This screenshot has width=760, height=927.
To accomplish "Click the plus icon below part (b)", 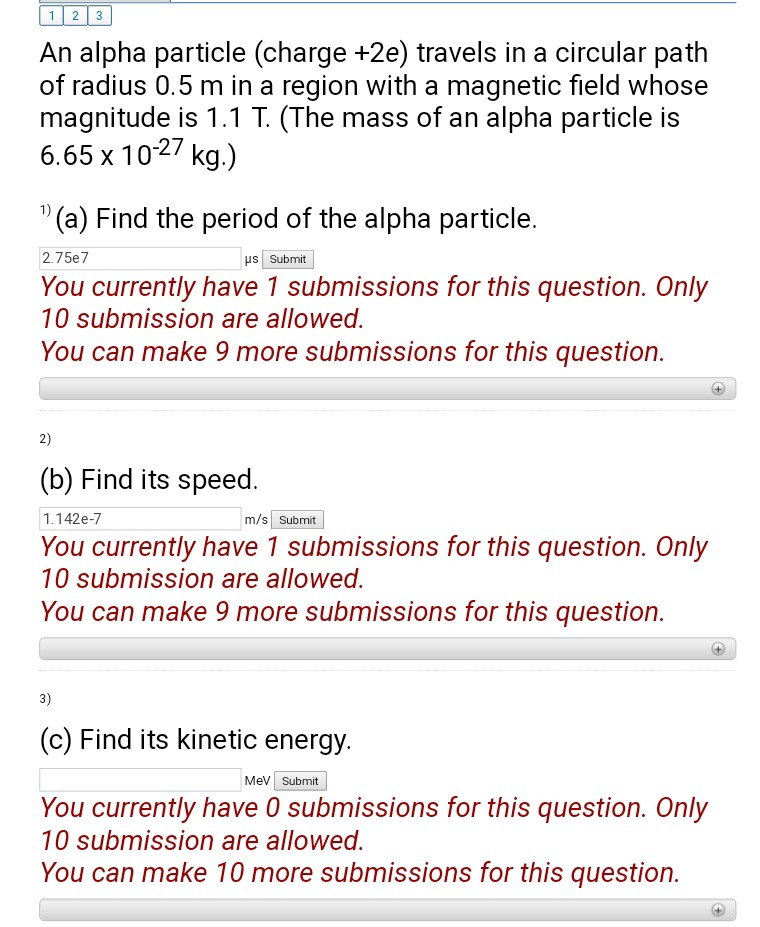I will coord(718,648).
